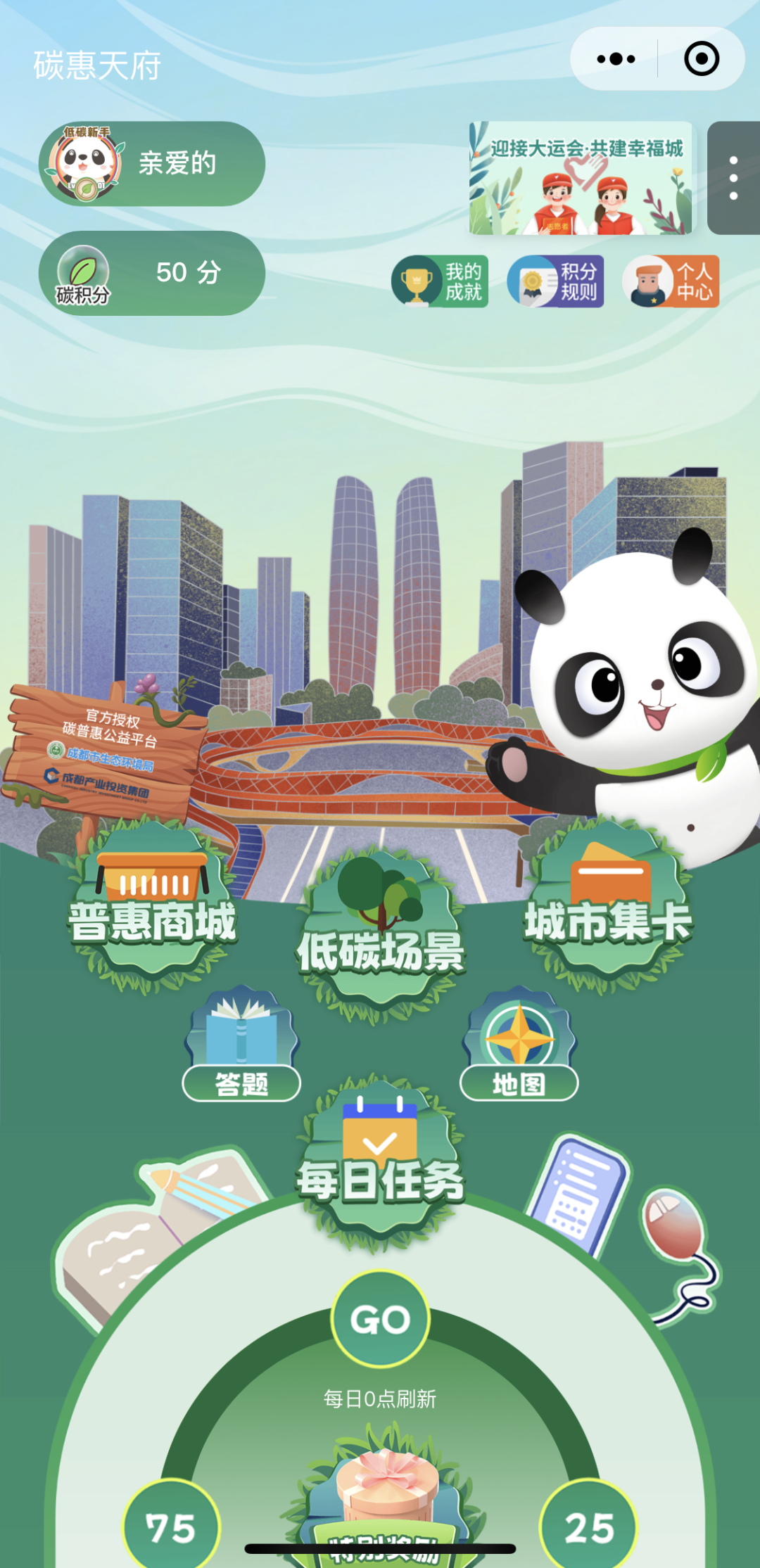The image size is (760, 1568).
Task: Open the 迎接大运会 banner
Action: pos(581,178)
